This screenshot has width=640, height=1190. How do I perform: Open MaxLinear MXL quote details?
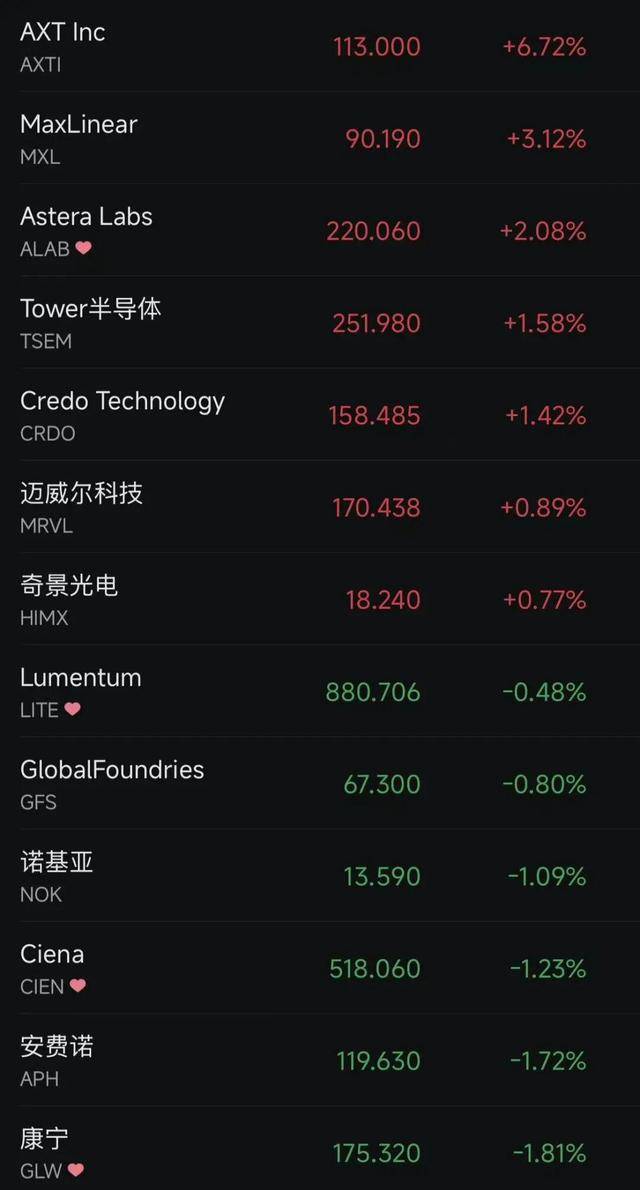coord(320,138)
